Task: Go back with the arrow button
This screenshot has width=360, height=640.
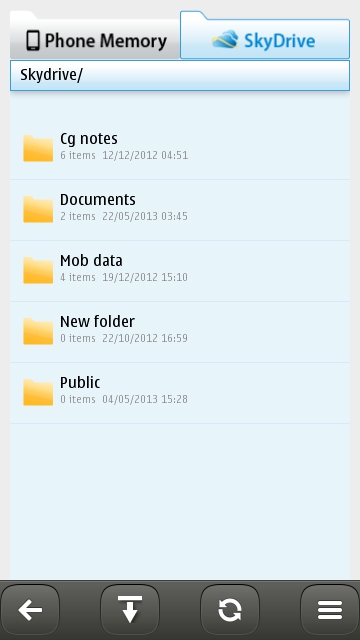Action: (x=30, y=610)
